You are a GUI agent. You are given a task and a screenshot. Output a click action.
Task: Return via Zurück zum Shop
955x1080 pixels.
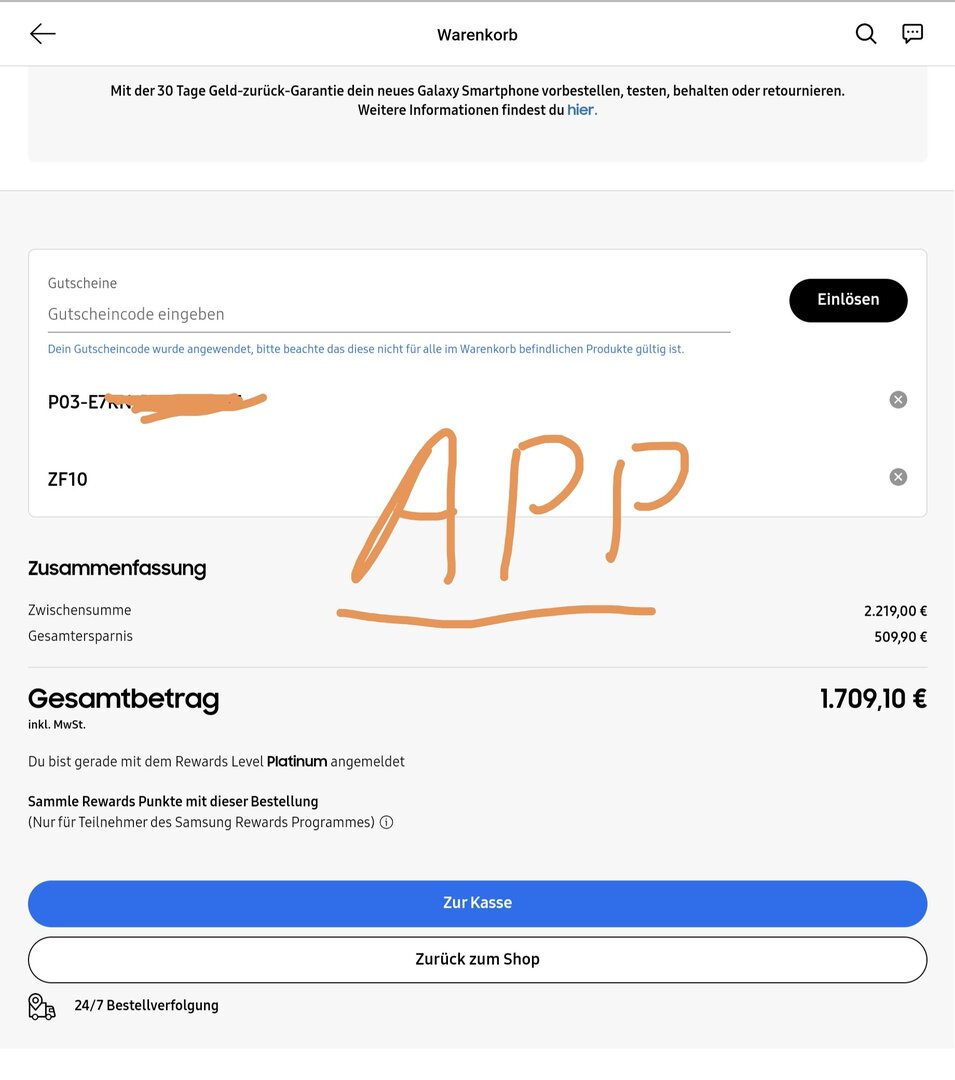(477, 960)
